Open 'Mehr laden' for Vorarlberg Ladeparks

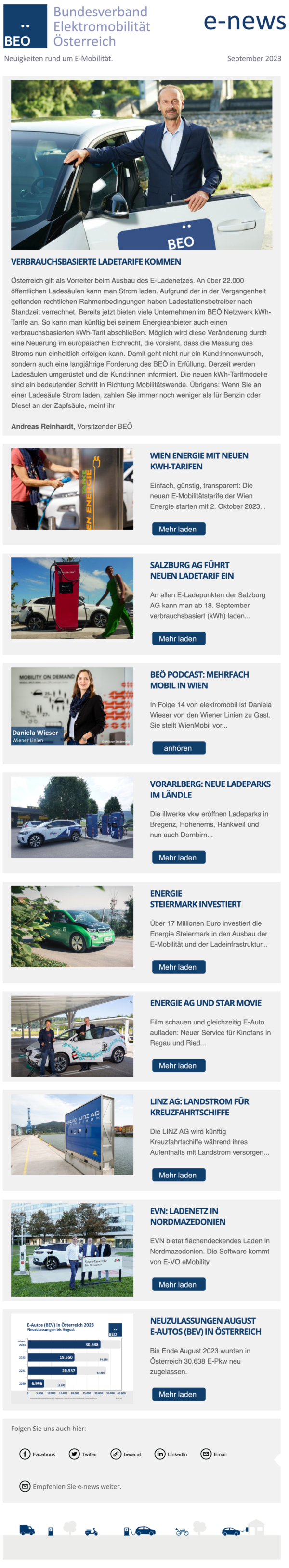[179, 857]
